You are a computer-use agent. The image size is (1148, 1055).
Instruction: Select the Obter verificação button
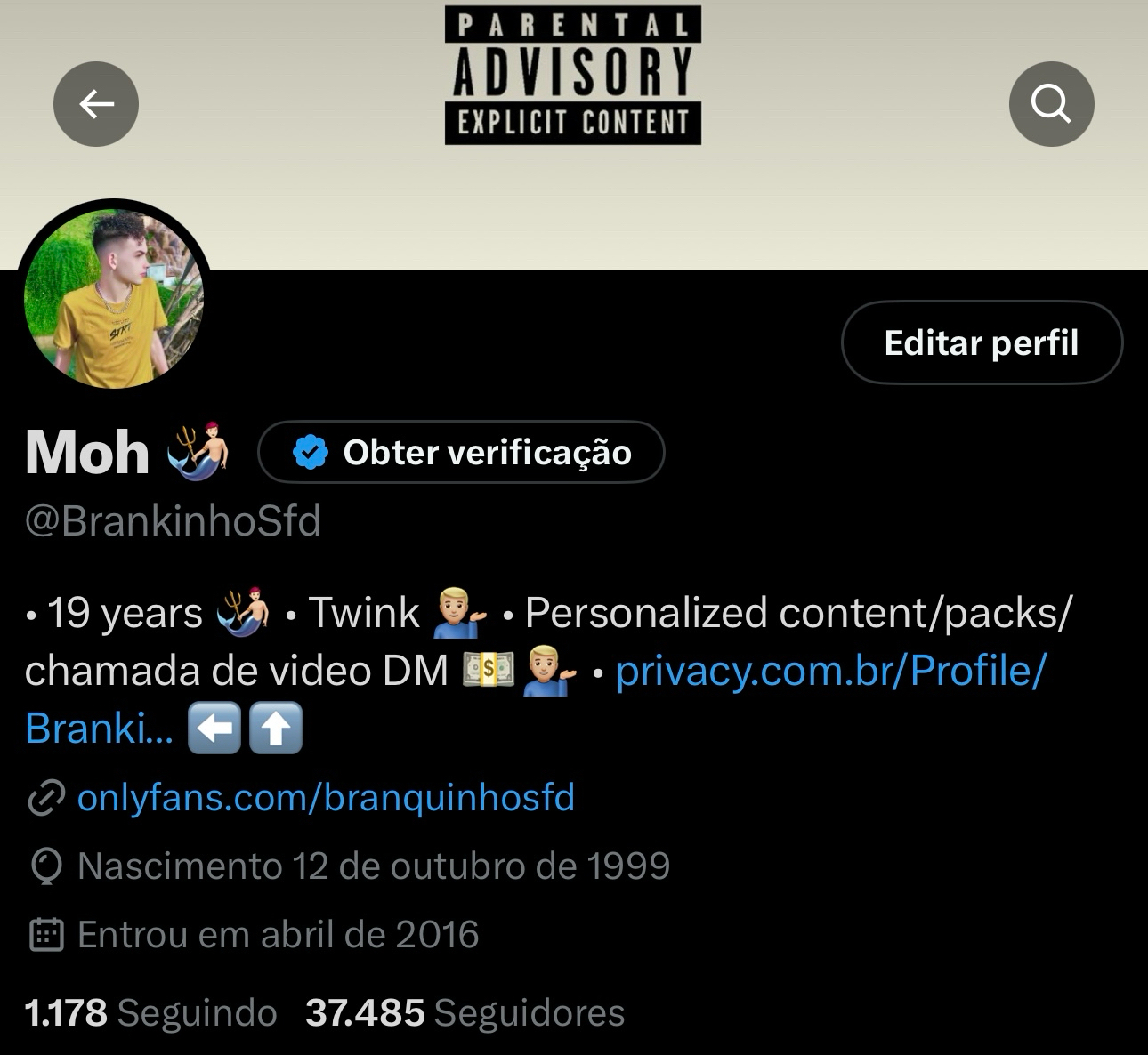[461, 452]
